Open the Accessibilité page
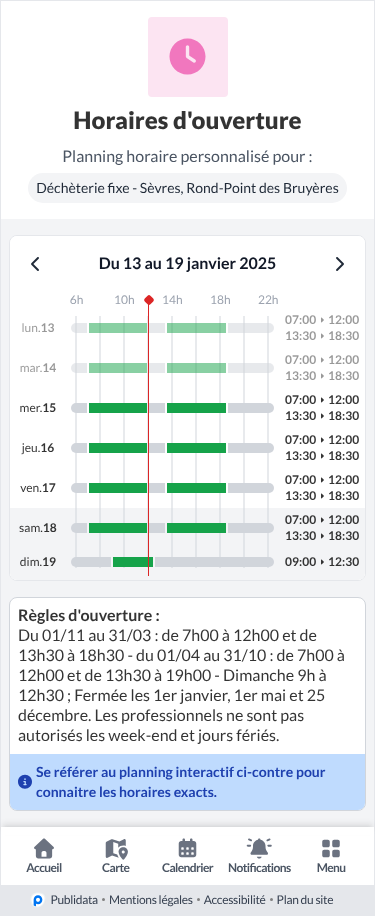The width and height of the screenshot is (375, 916). coord(234,900)
